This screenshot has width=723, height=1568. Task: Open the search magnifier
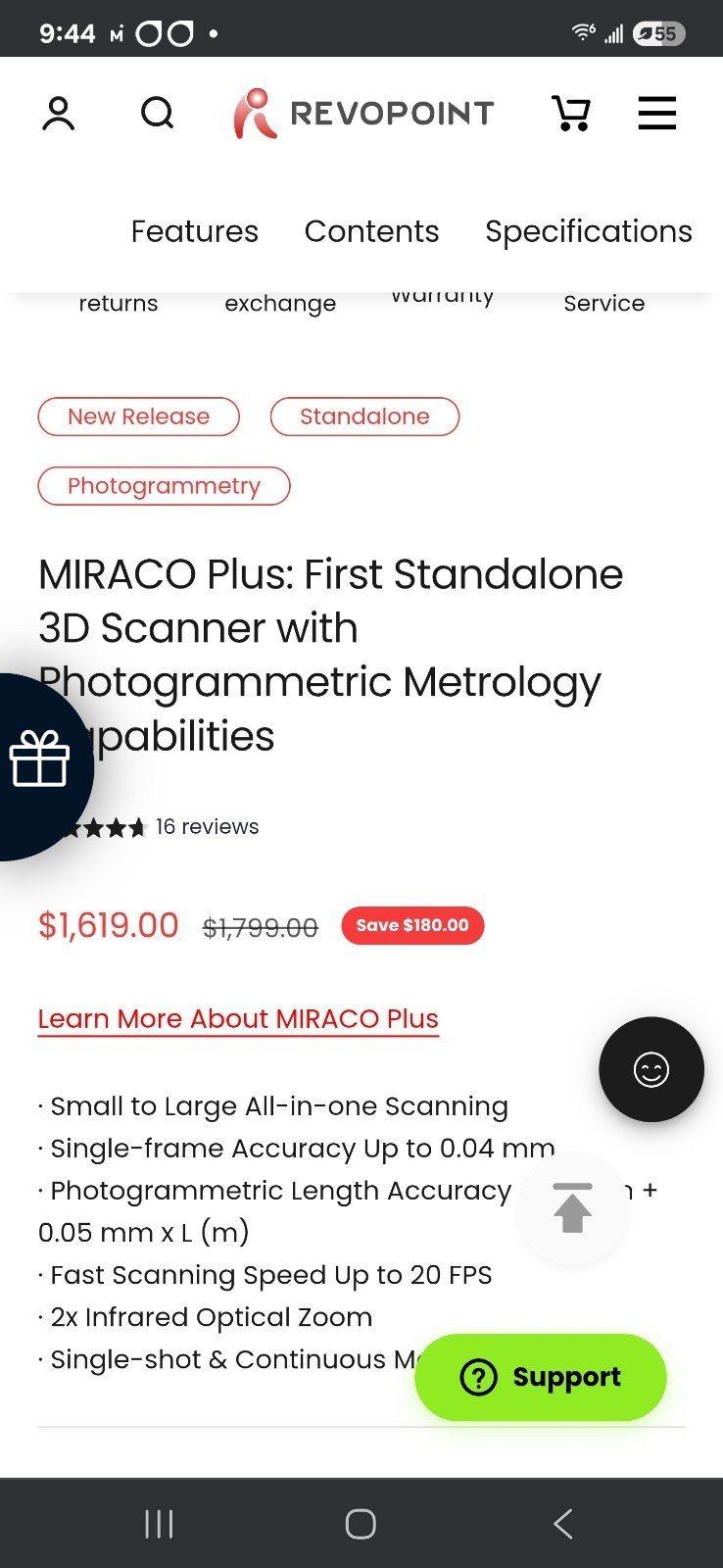click(157, 114)
